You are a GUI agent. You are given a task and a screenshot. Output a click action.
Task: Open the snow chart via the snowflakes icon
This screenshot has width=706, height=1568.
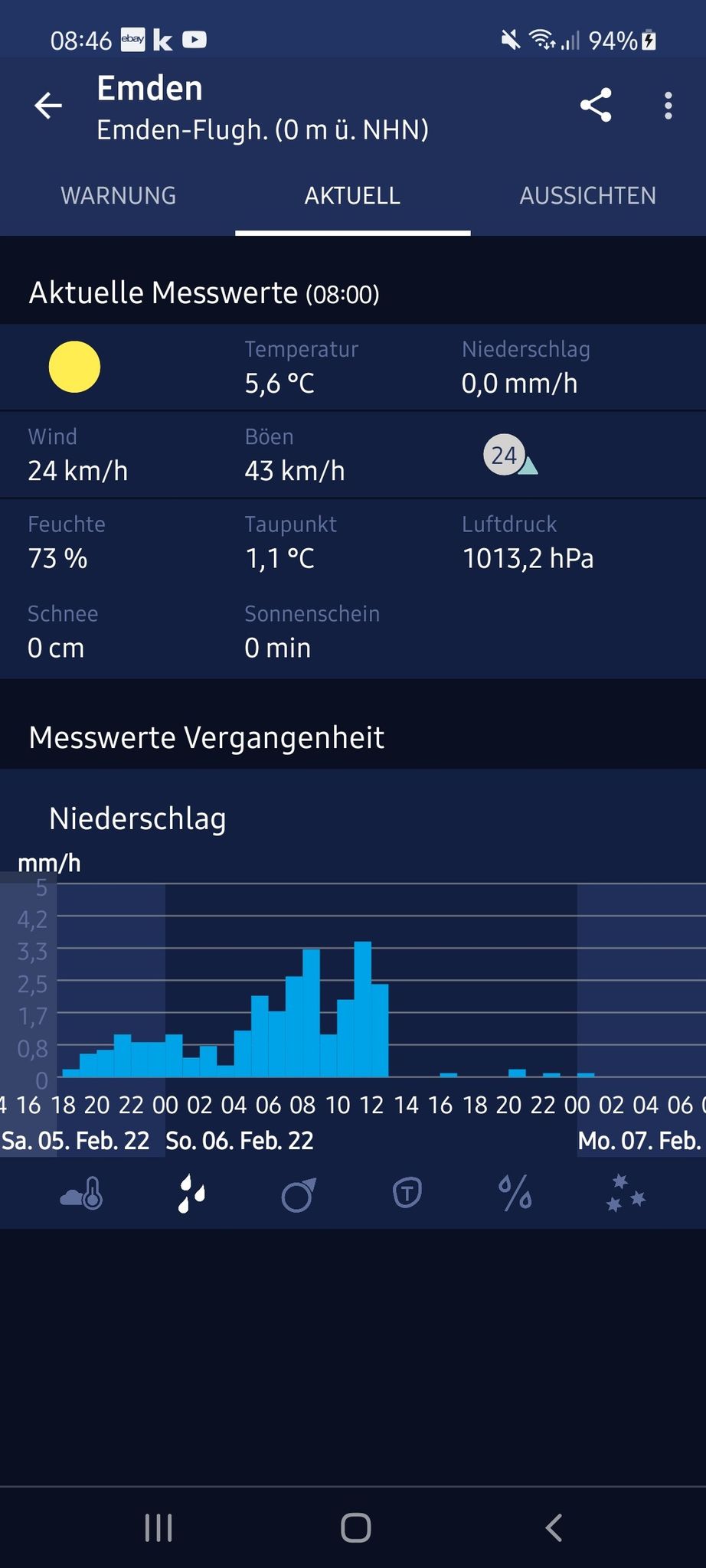[x=625, y=1194]
